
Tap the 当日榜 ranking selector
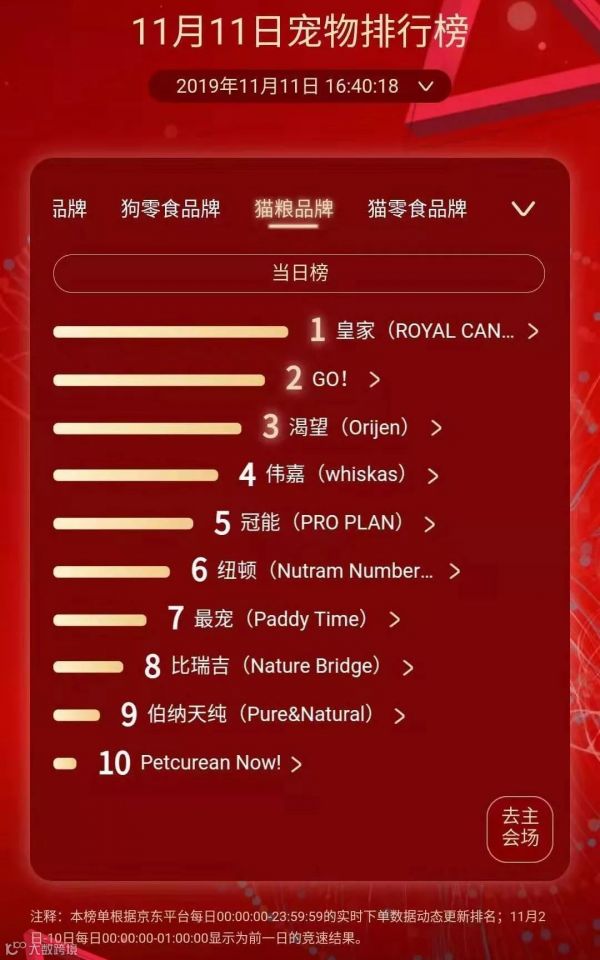click(x=299, y=273)
